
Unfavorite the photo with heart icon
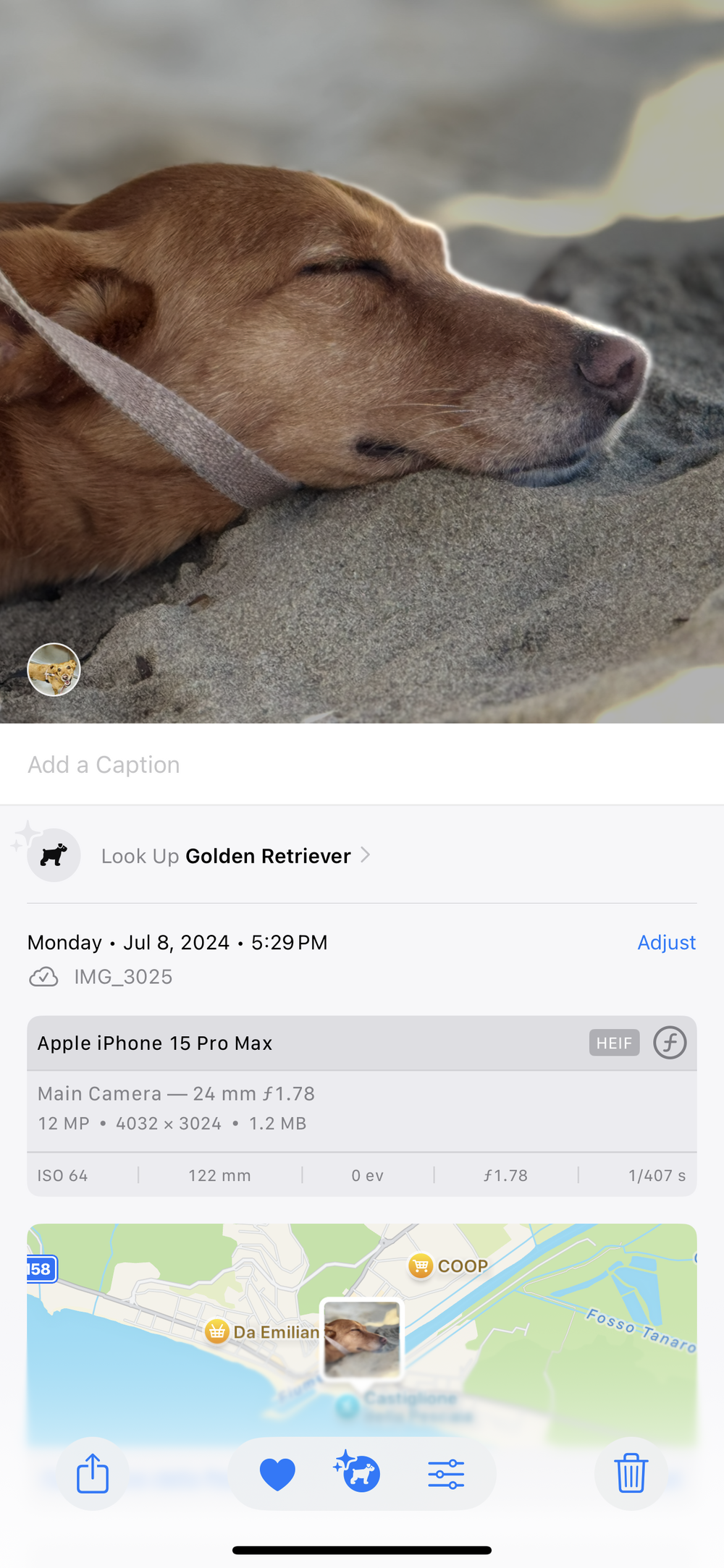[277, 1473]
